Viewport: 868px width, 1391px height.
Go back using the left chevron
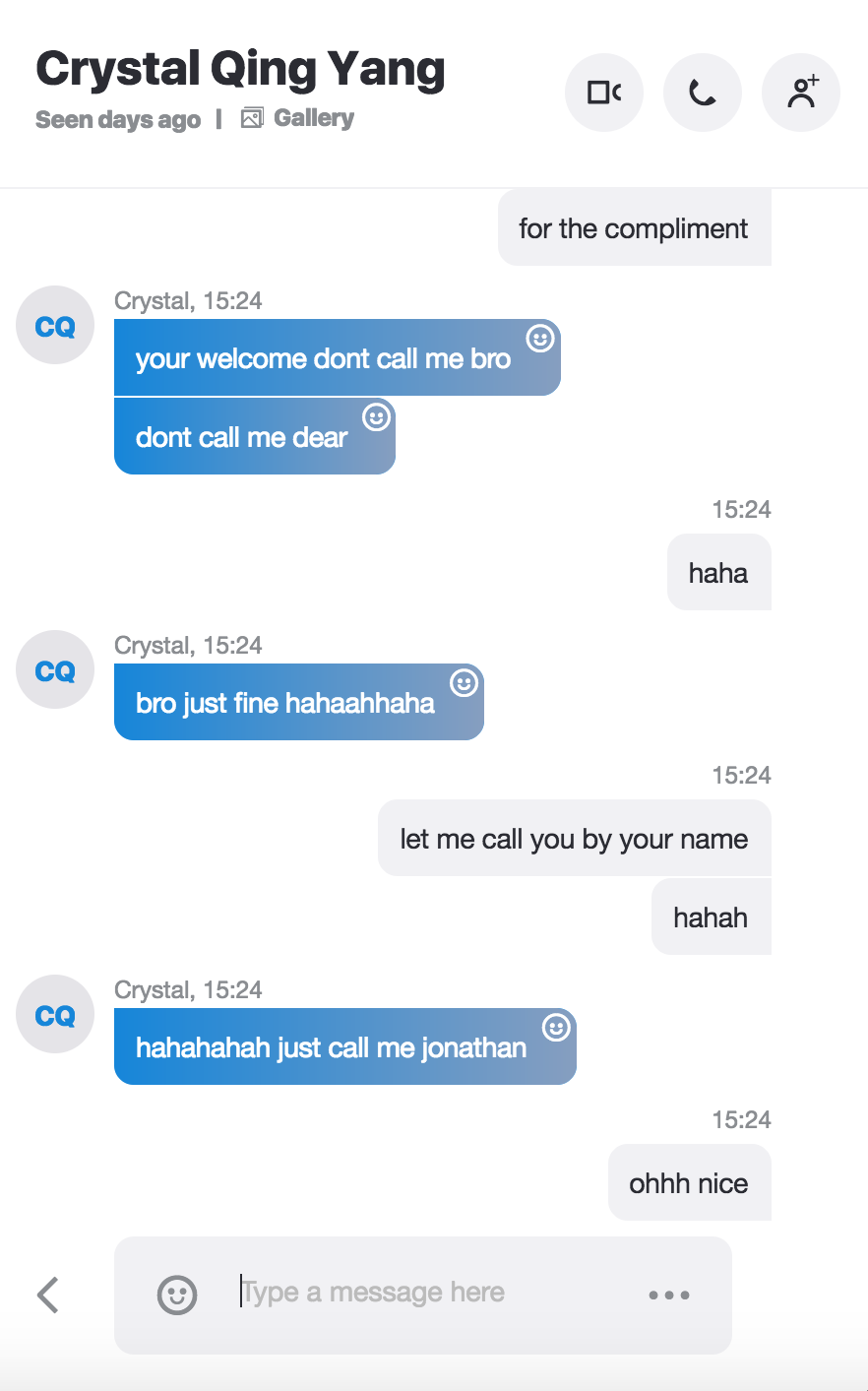tap(47, 1295)
